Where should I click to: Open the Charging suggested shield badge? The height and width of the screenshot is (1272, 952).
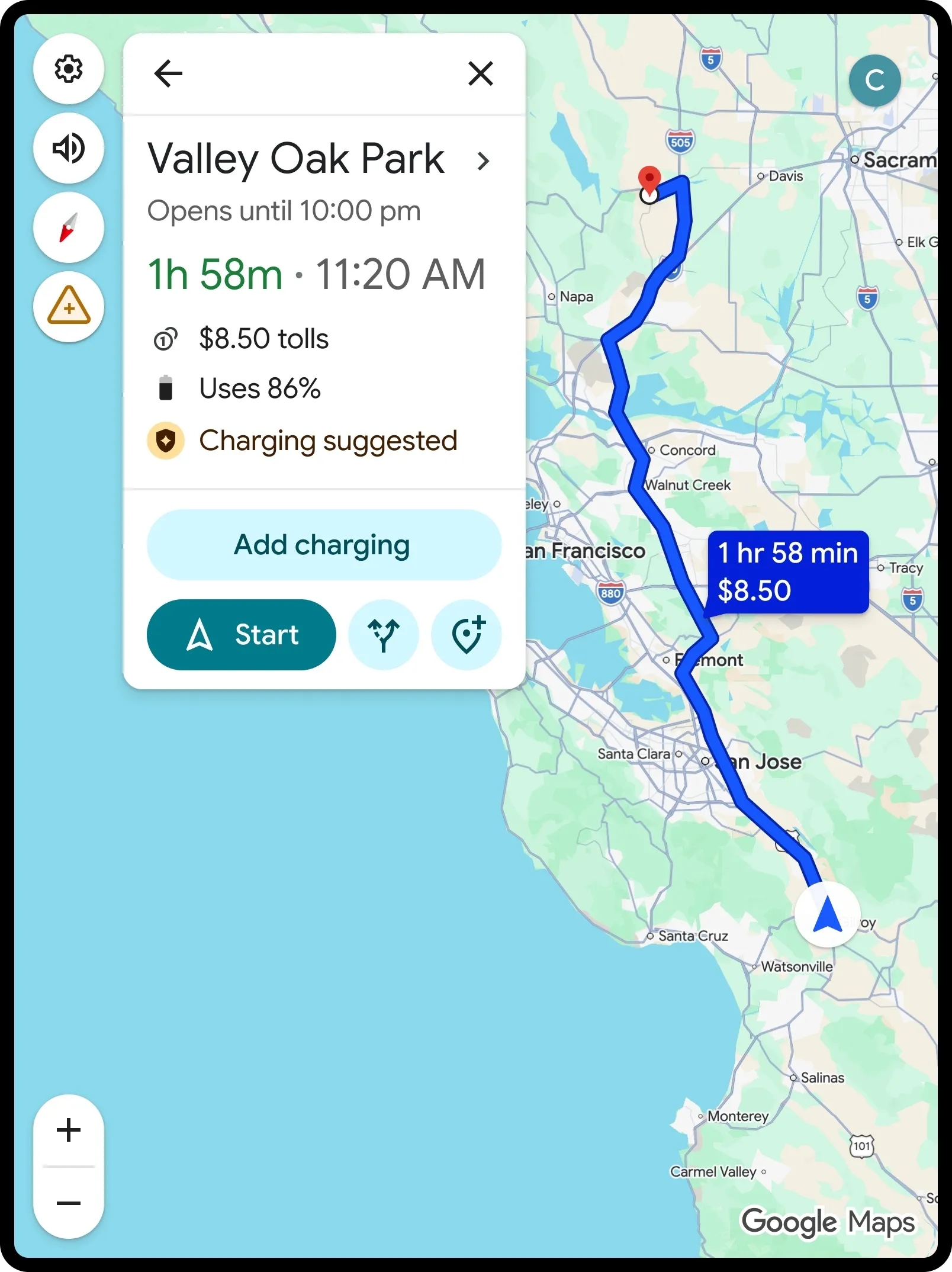click(166, 440)
